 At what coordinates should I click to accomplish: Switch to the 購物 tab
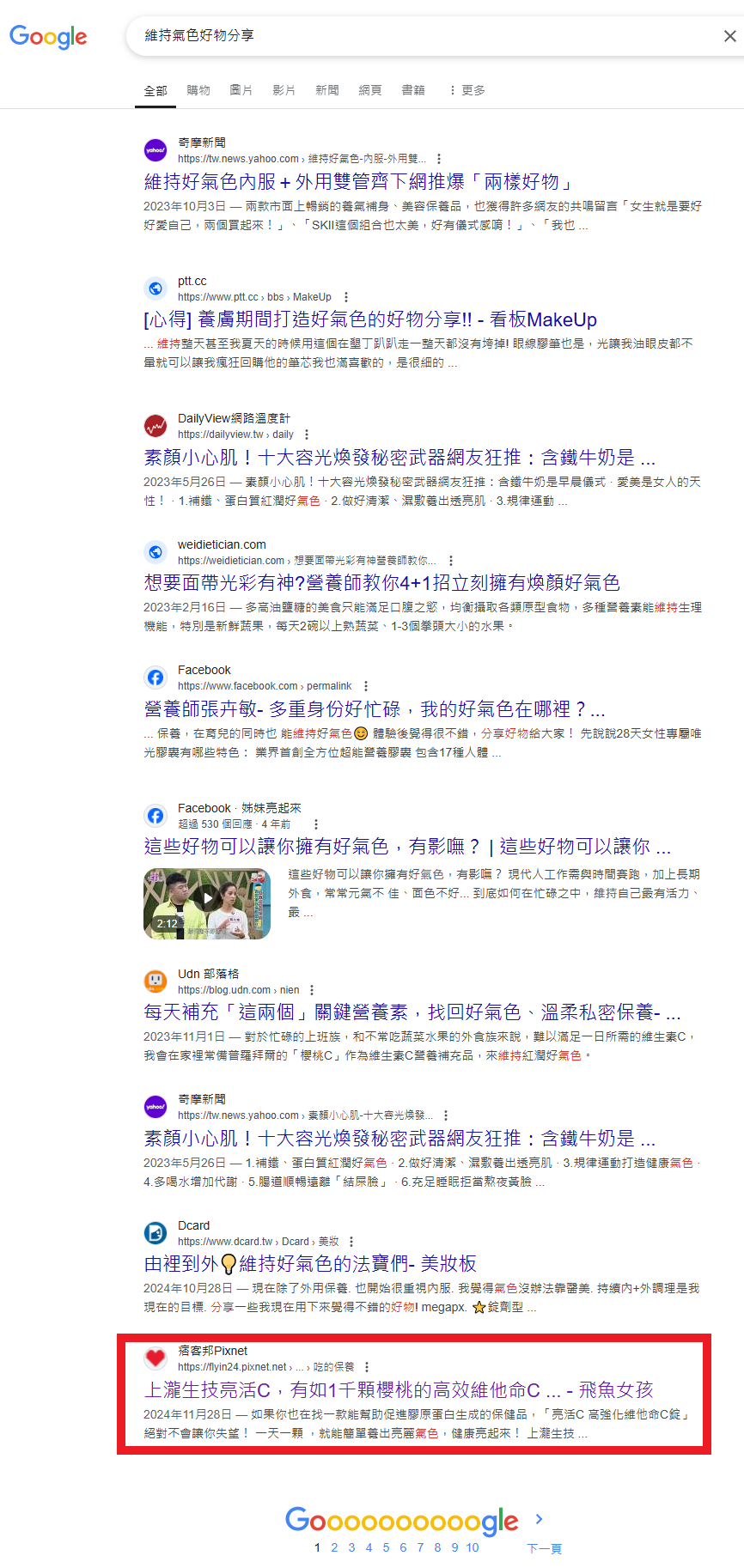[x=198, y=90]
